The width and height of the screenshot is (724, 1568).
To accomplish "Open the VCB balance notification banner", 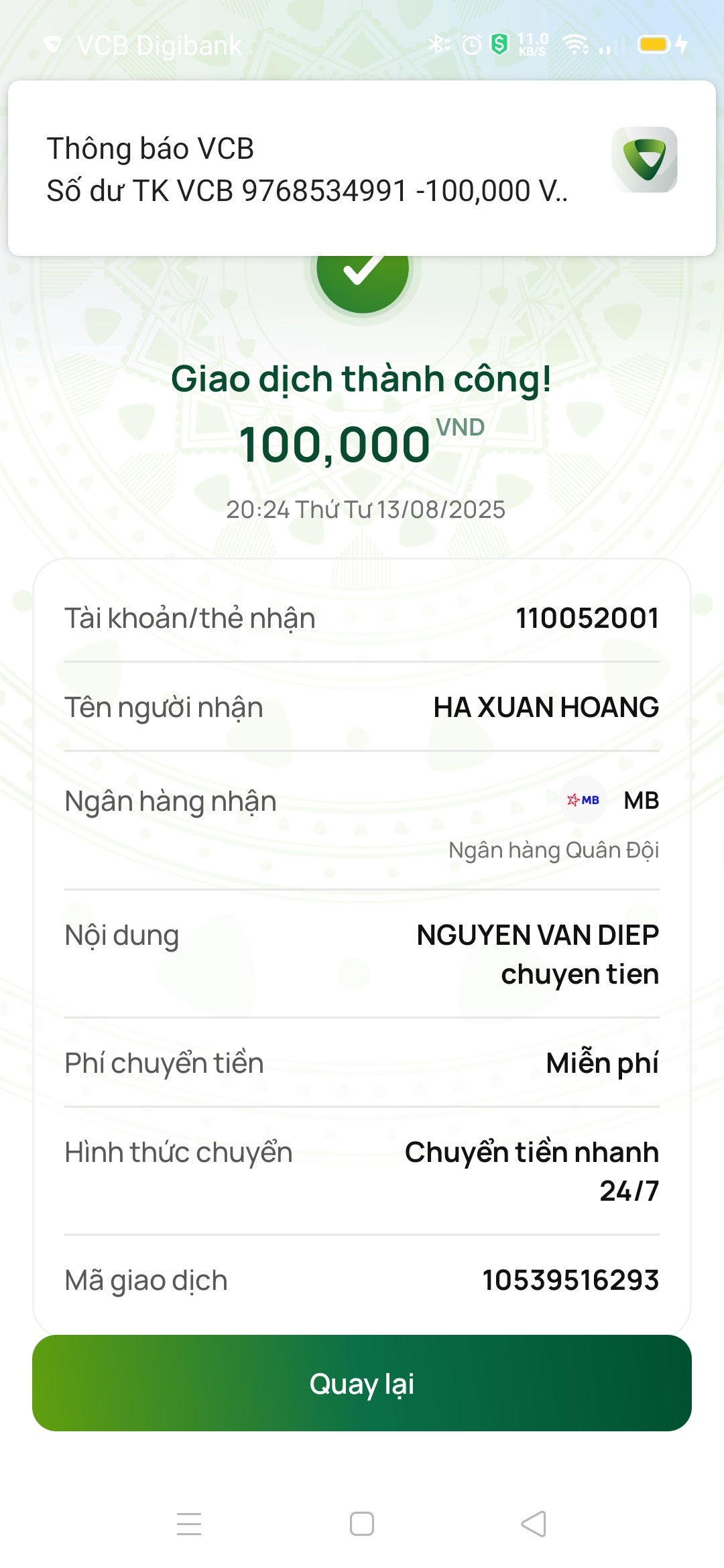I will pyautogui.click(x=362, y=168).
